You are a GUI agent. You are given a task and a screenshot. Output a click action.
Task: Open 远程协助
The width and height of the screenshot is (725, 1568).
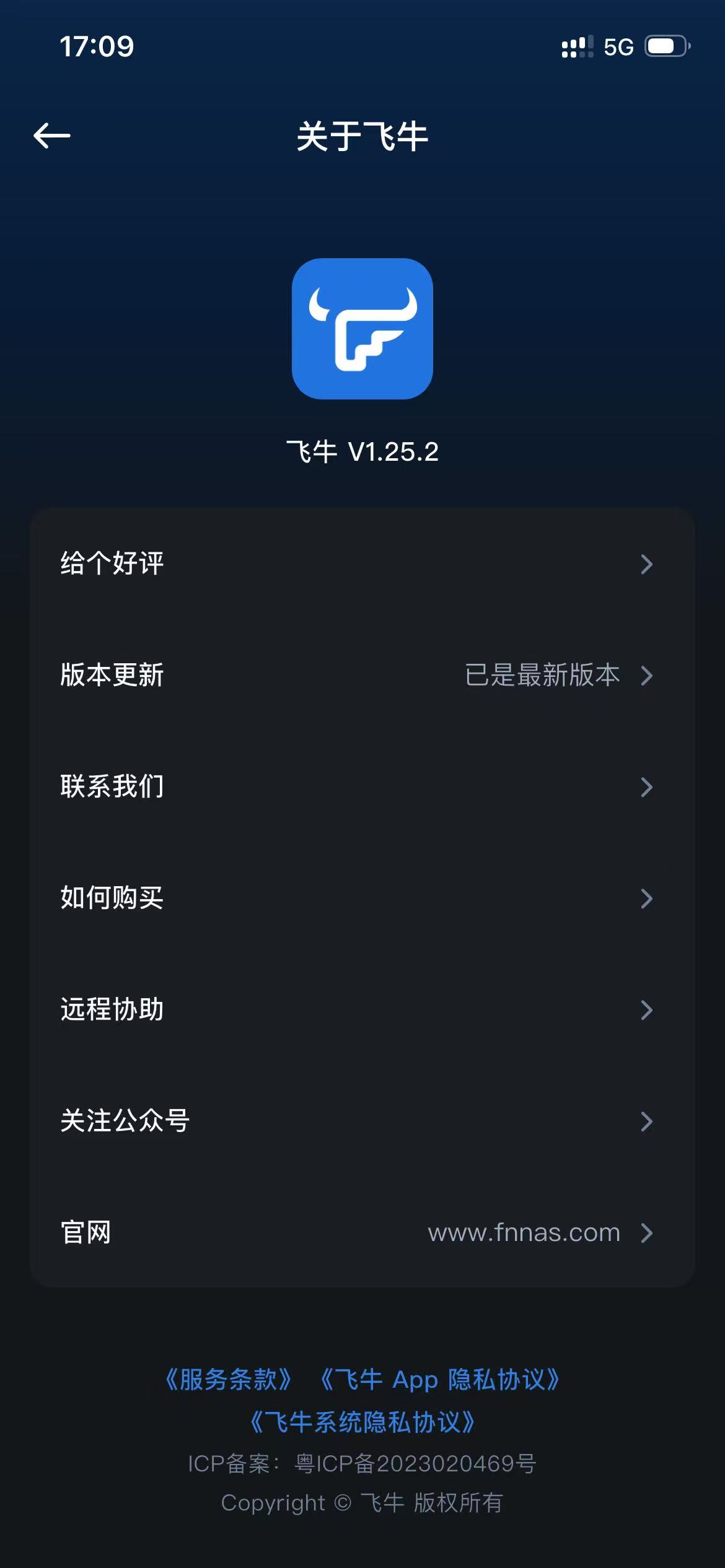tap(248, 1009)
